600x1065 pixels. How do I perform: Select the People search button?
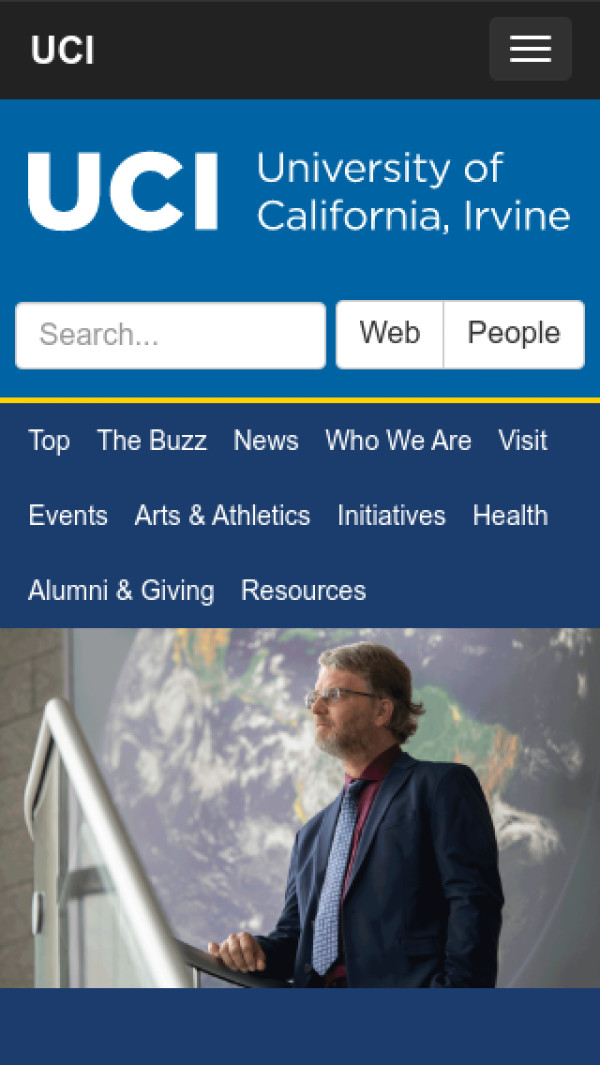tap(514, 334)
